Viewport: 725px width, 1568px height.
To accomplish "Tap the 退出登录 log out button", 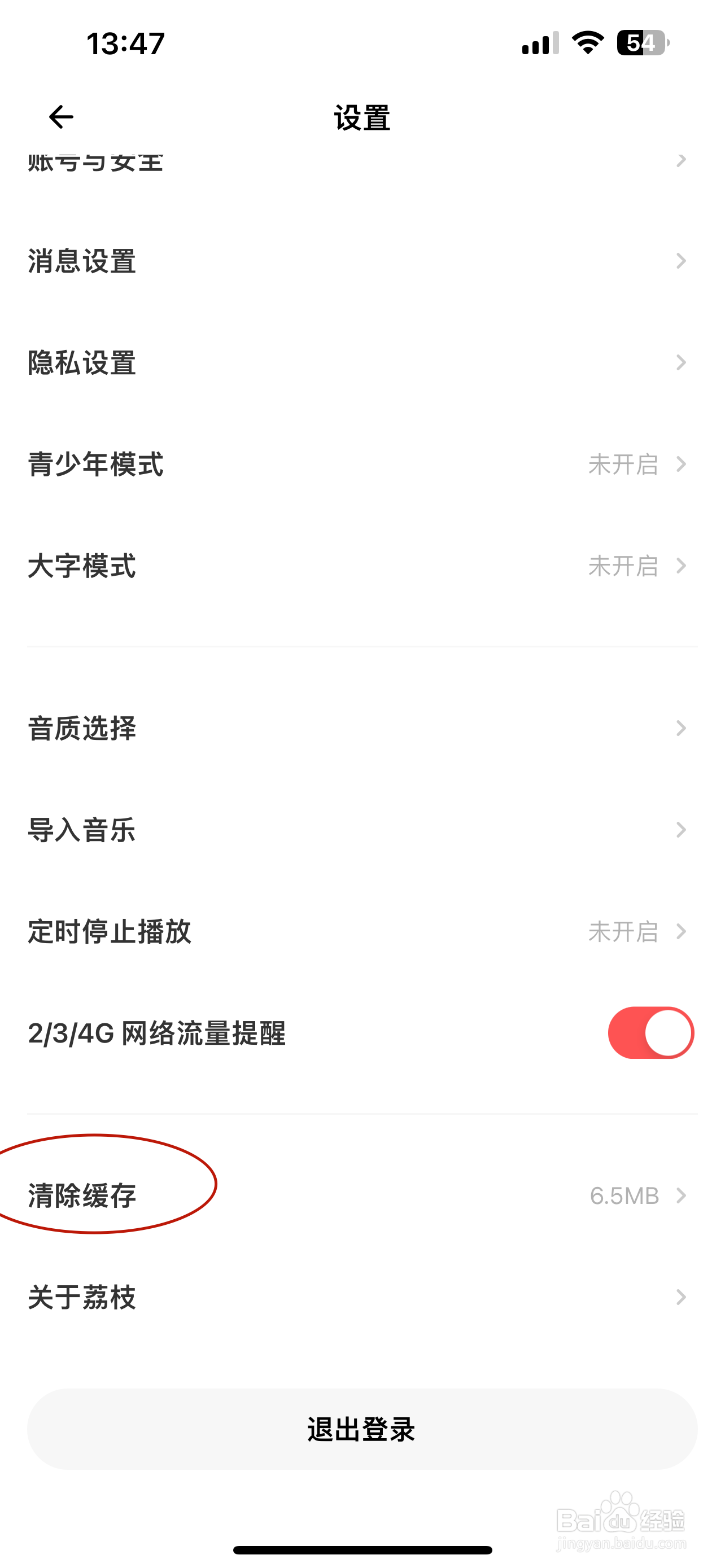I will [x=362, y=1429].
